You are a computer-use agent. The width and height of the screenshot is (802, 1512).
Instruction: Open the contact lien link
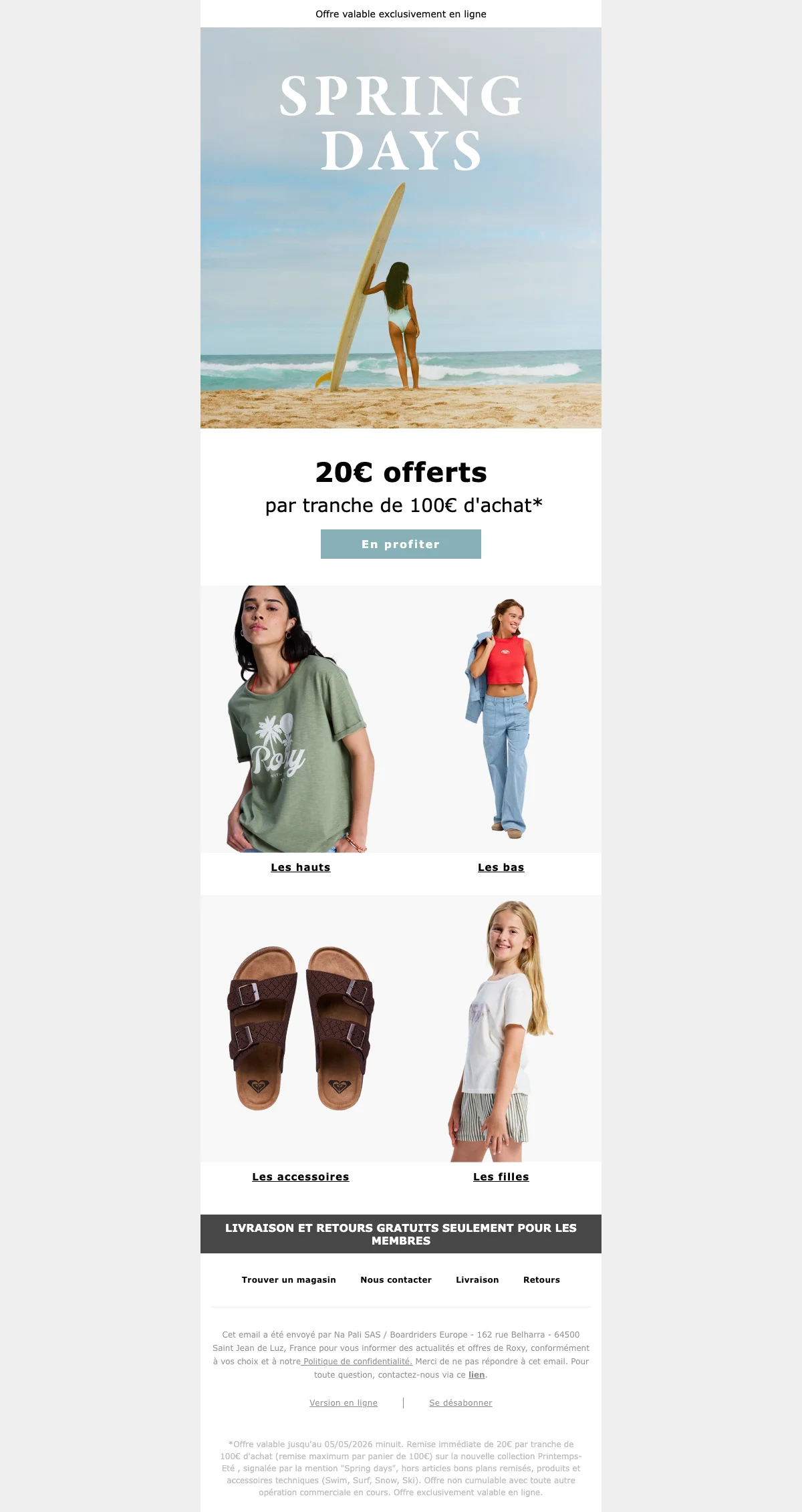click(477, 1374)
